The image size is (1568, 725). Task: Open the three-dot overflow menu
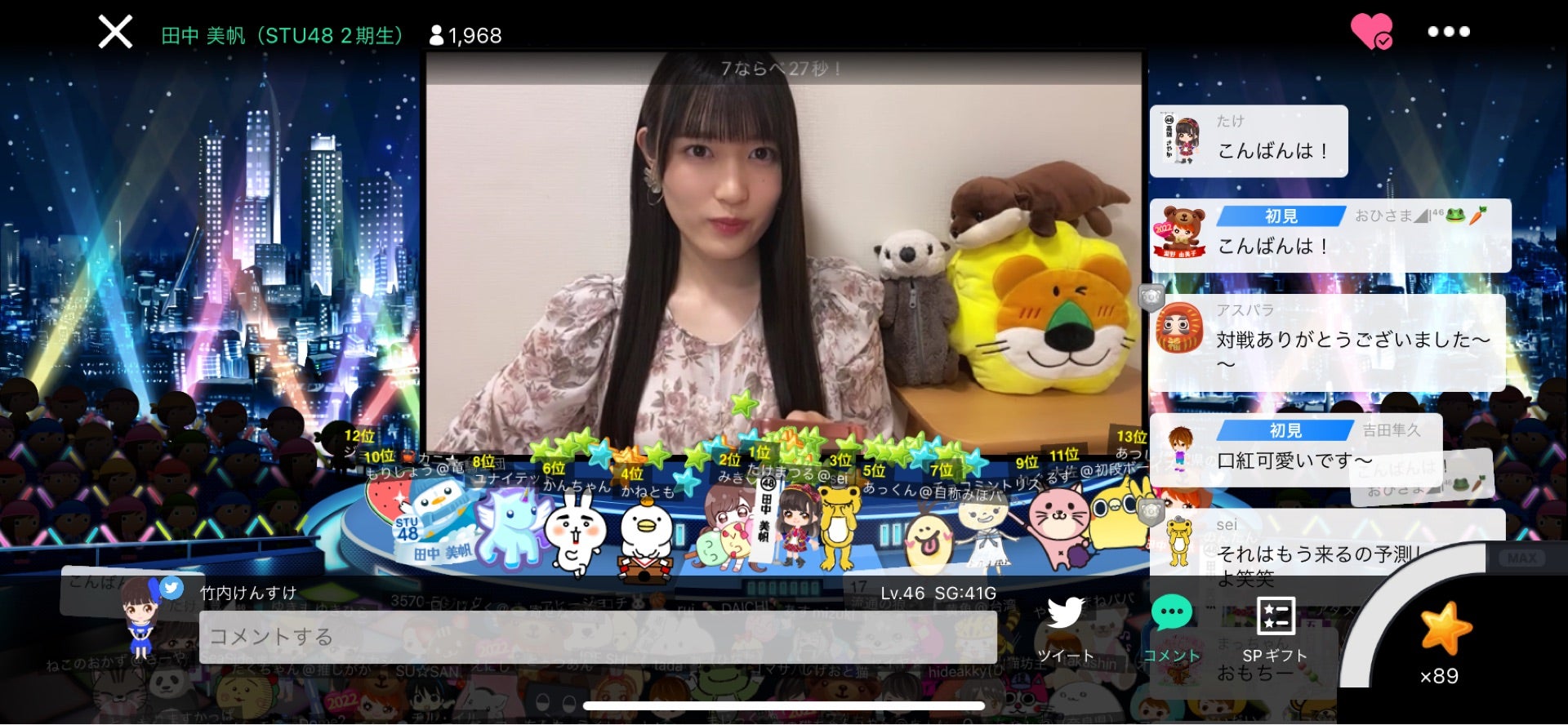click(1449, 32)
